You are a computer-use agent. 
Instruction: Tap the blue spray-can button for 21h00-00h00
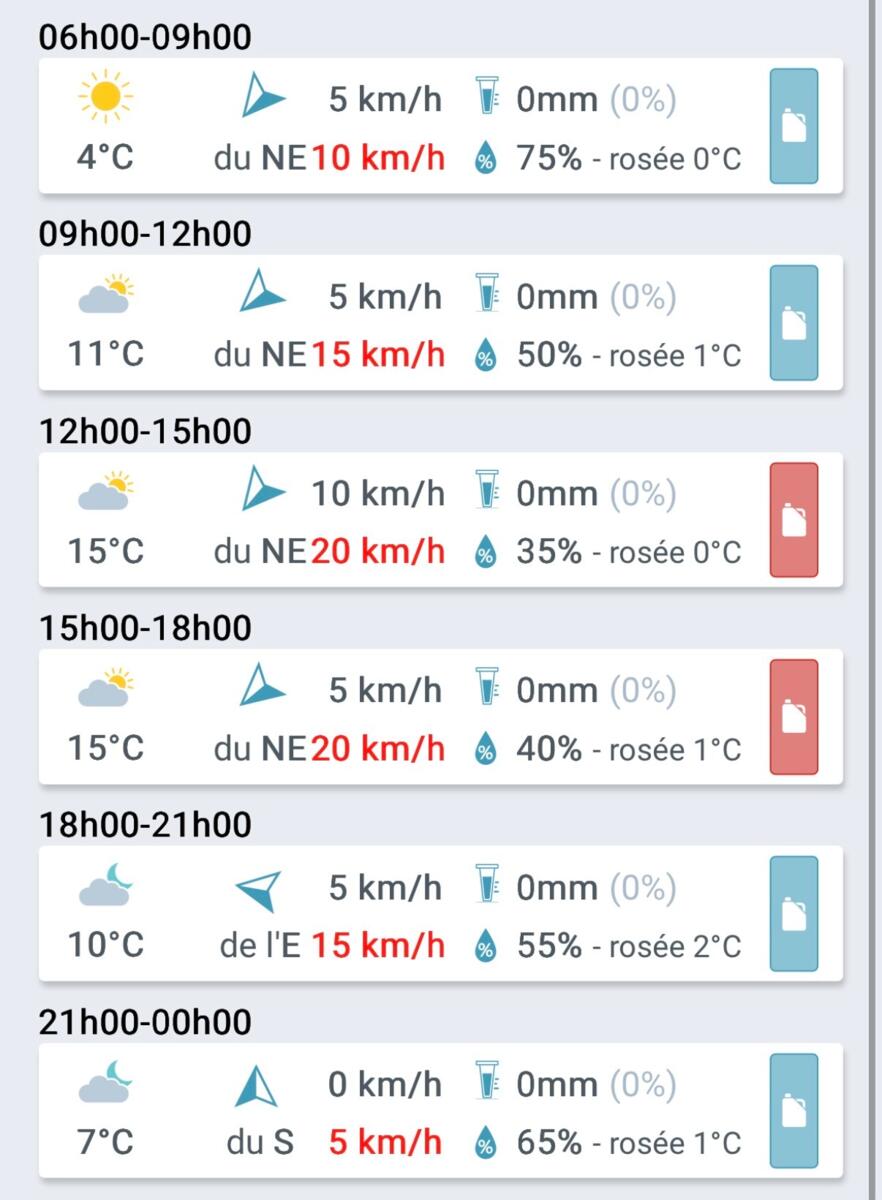tap(793, 1111)
